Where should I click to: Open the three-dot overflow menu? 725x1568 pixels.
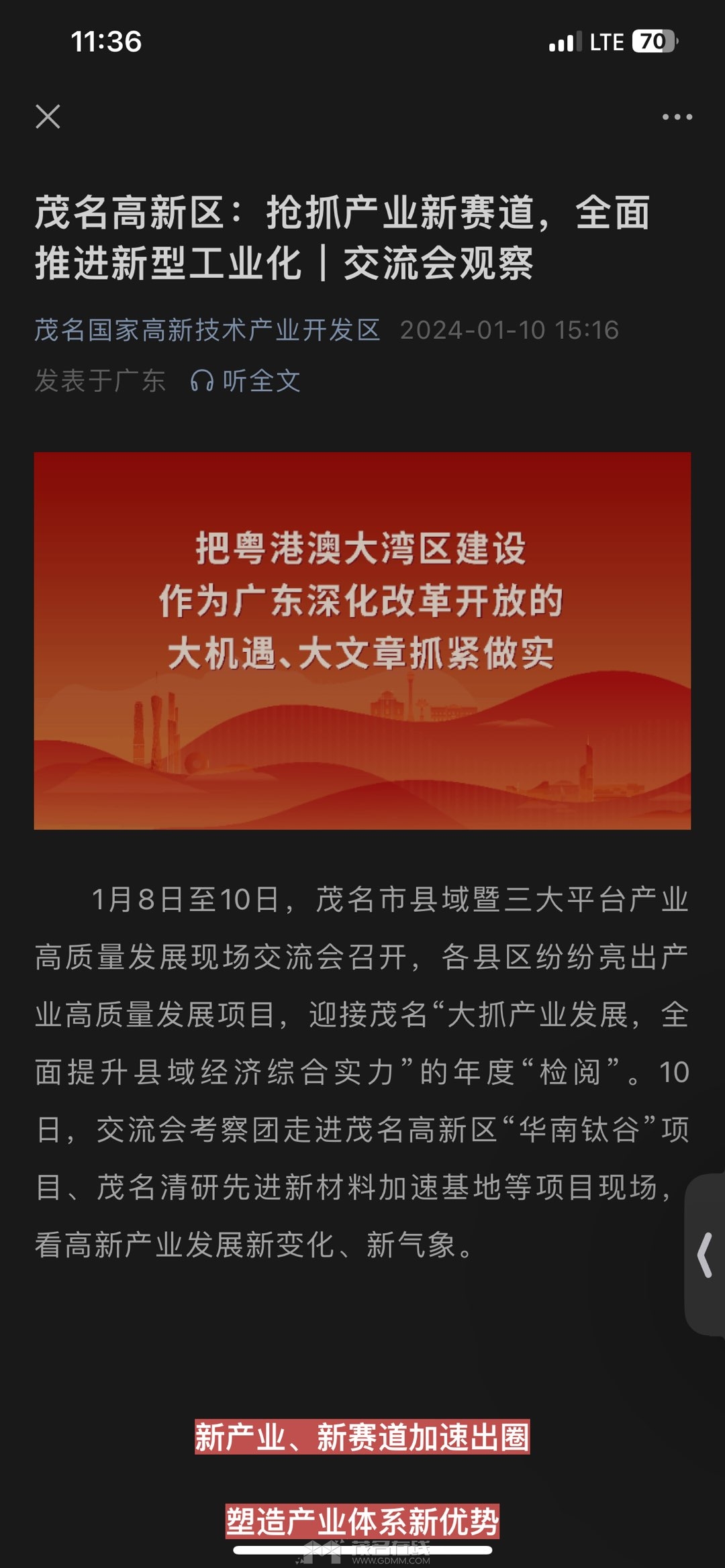click(x=677, y=117)
